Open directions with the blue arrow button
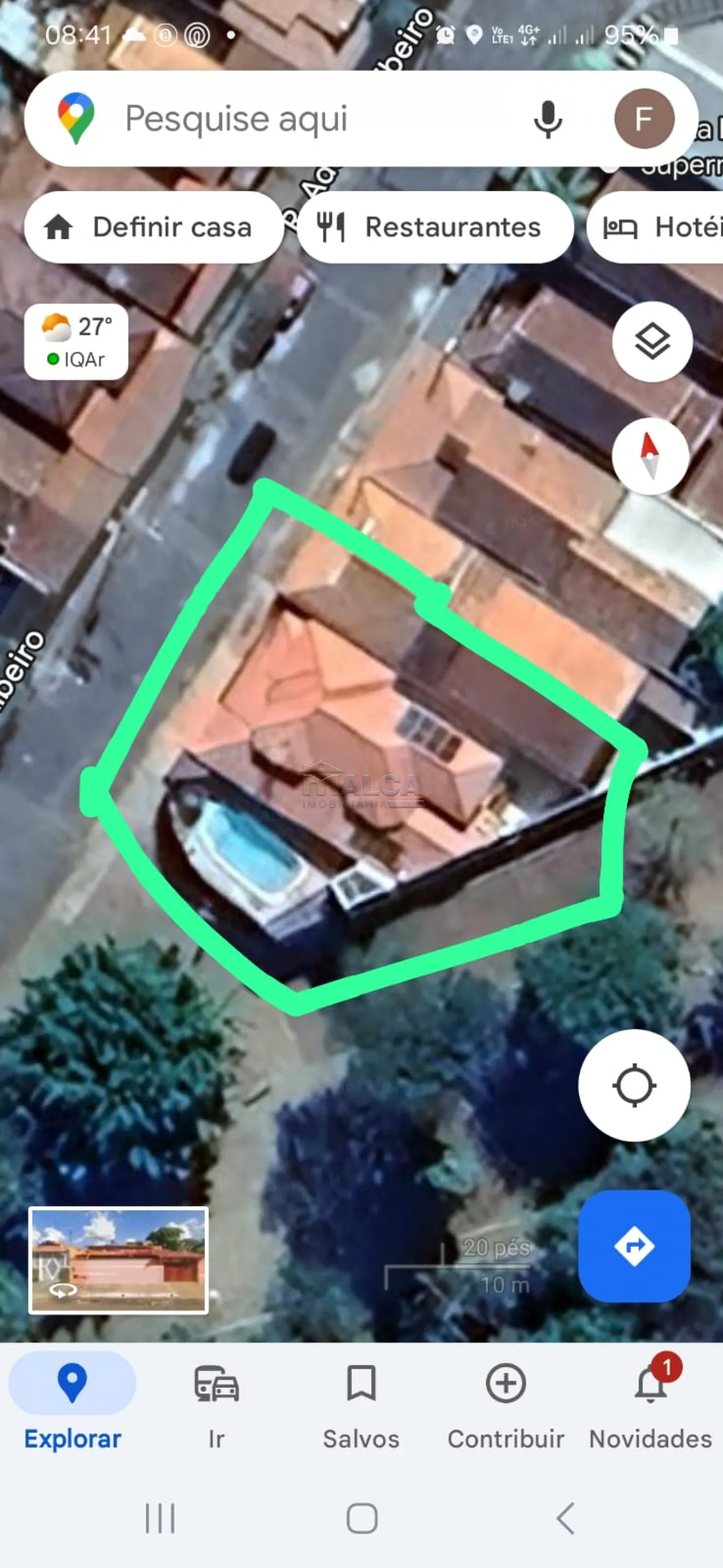 pos(634,1246)
